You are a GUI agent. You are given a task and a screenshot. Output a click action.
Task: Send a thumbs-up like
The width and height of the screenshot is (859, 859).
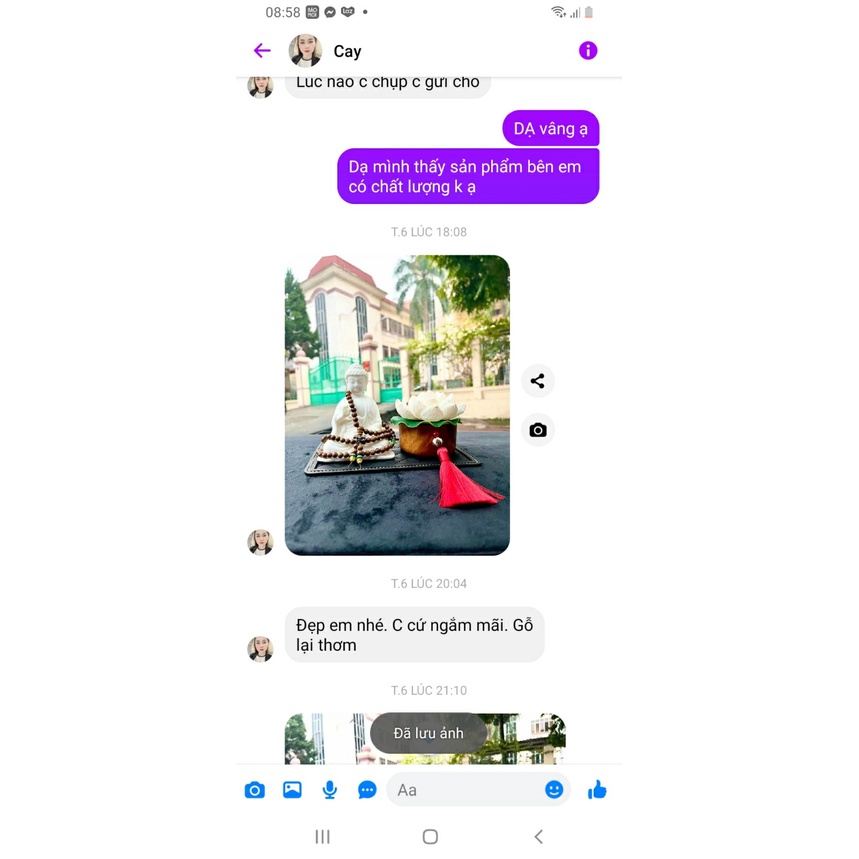(597, 790)
